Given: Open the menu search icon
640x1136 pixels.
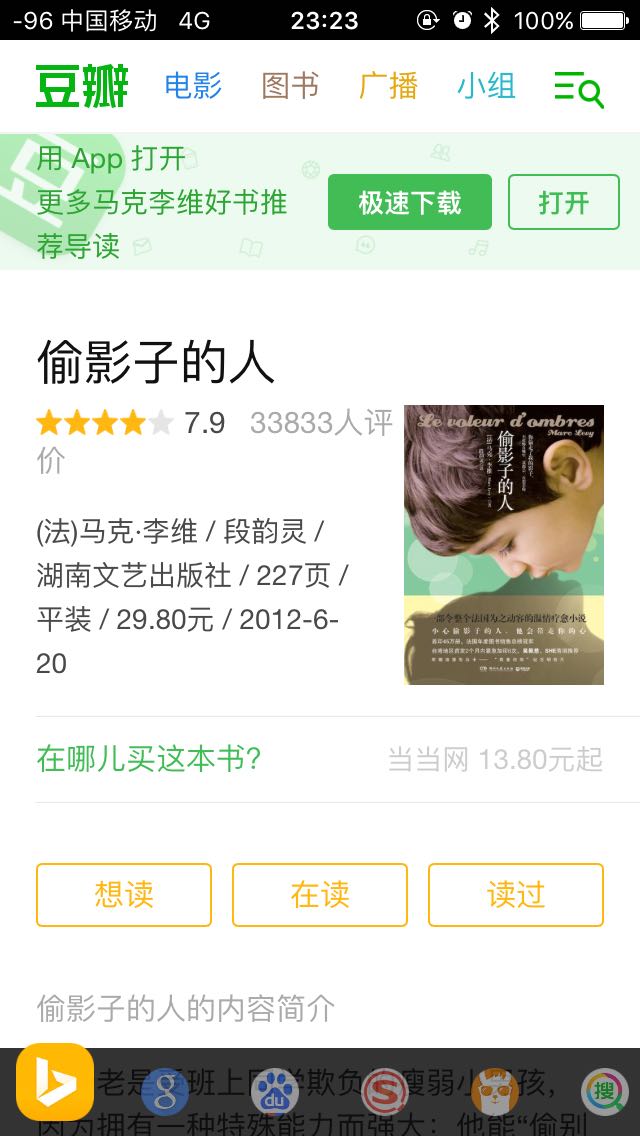Looking at the screenshot, I should tap(578, 89).
